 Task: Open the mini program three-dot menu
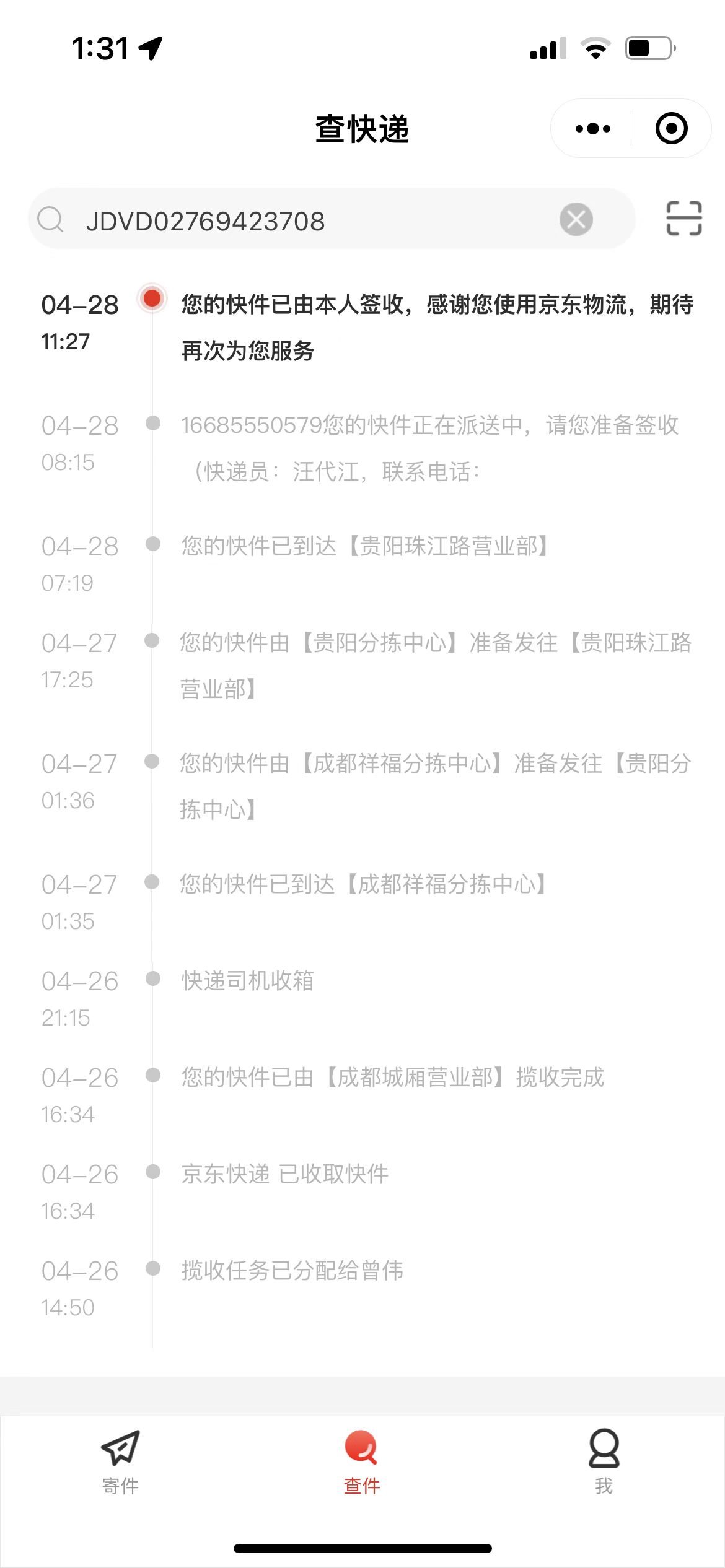point(592,129)
